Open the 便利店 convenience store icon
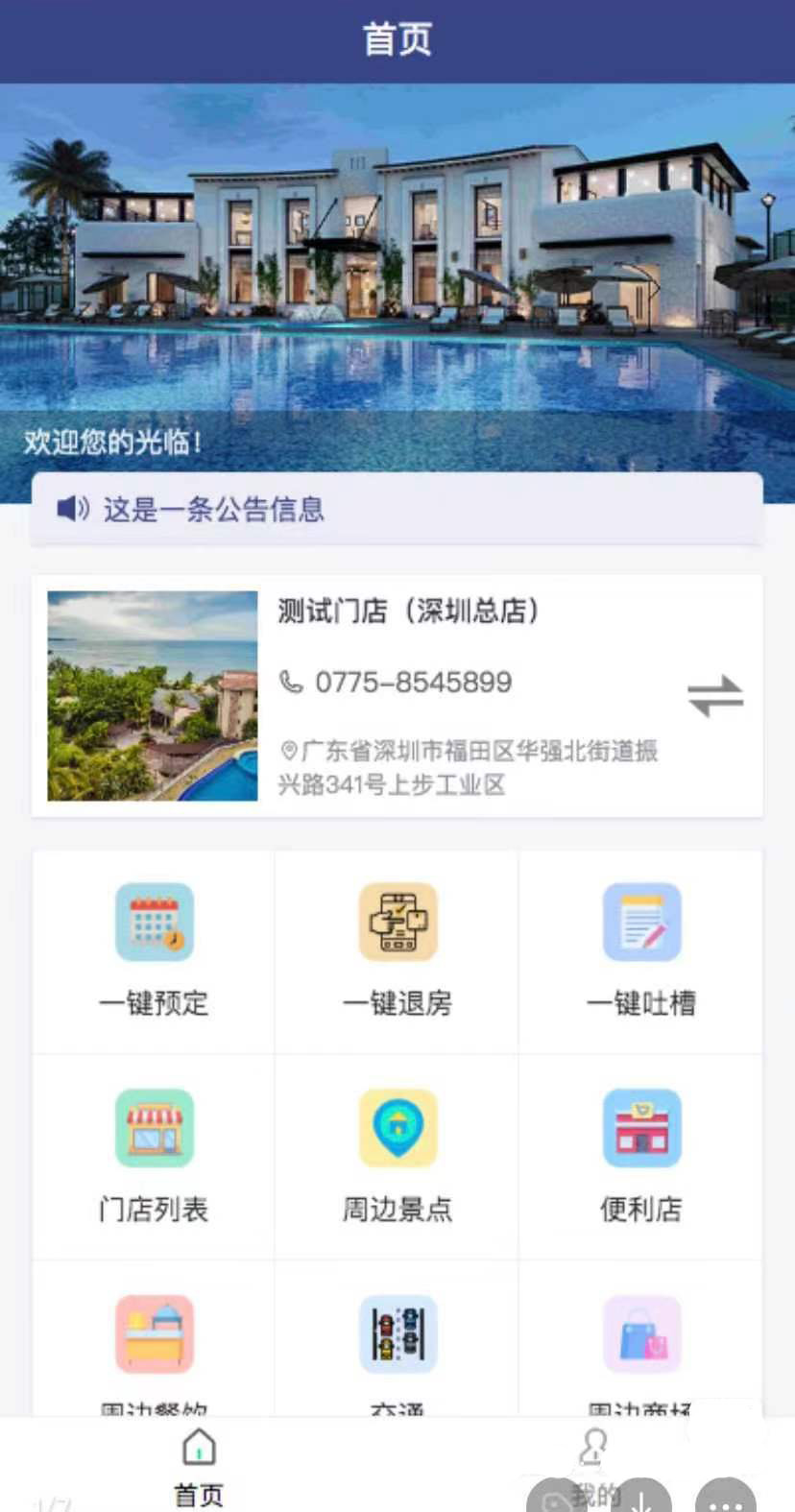The height and width of the screenshot is (1512, 795). tap(641, 1128)
